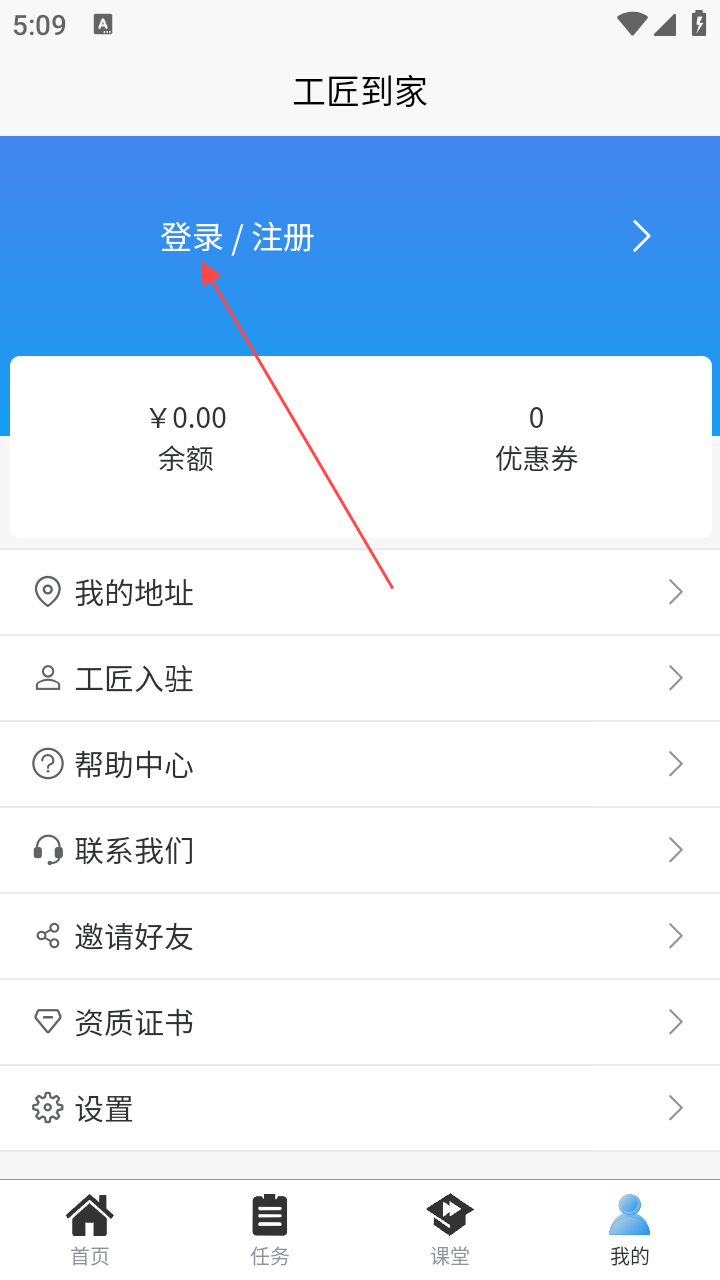Open 我的地址 row
Image resolution: width=720 pixels, height=1280 pixels.
click(x=360, y=592)
